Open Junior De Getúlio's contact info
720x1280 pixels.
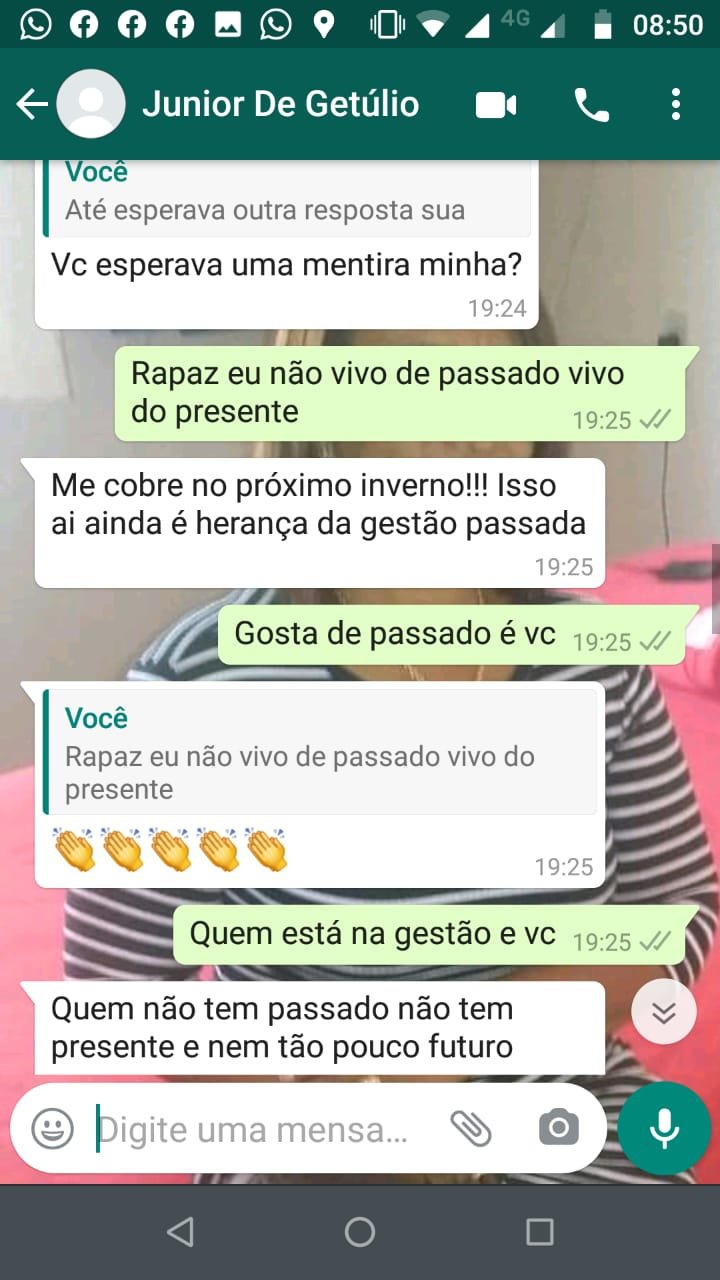pyautogui.click(x=280, y=104)
